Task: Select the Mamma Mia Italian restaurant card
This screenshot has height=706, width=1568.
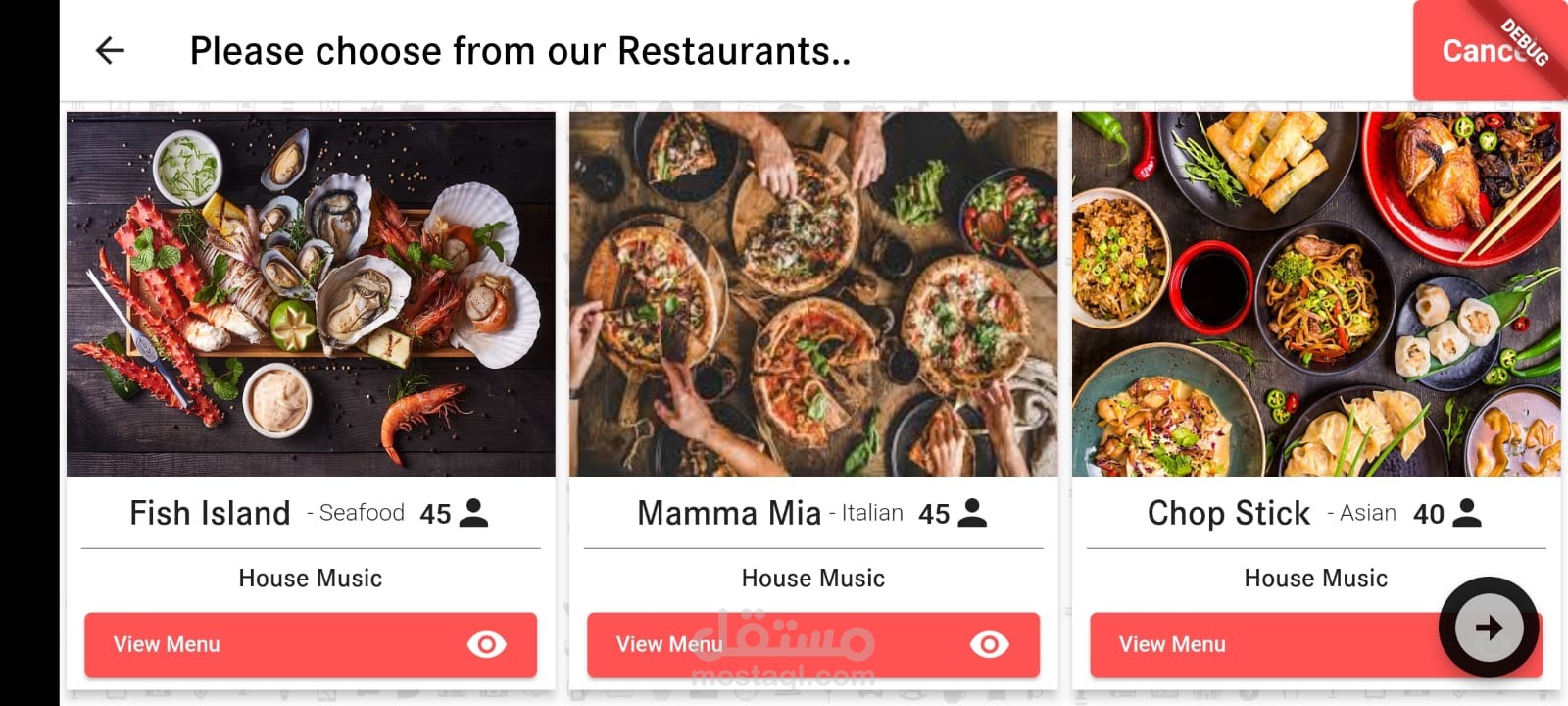Action: click(812, 294)
